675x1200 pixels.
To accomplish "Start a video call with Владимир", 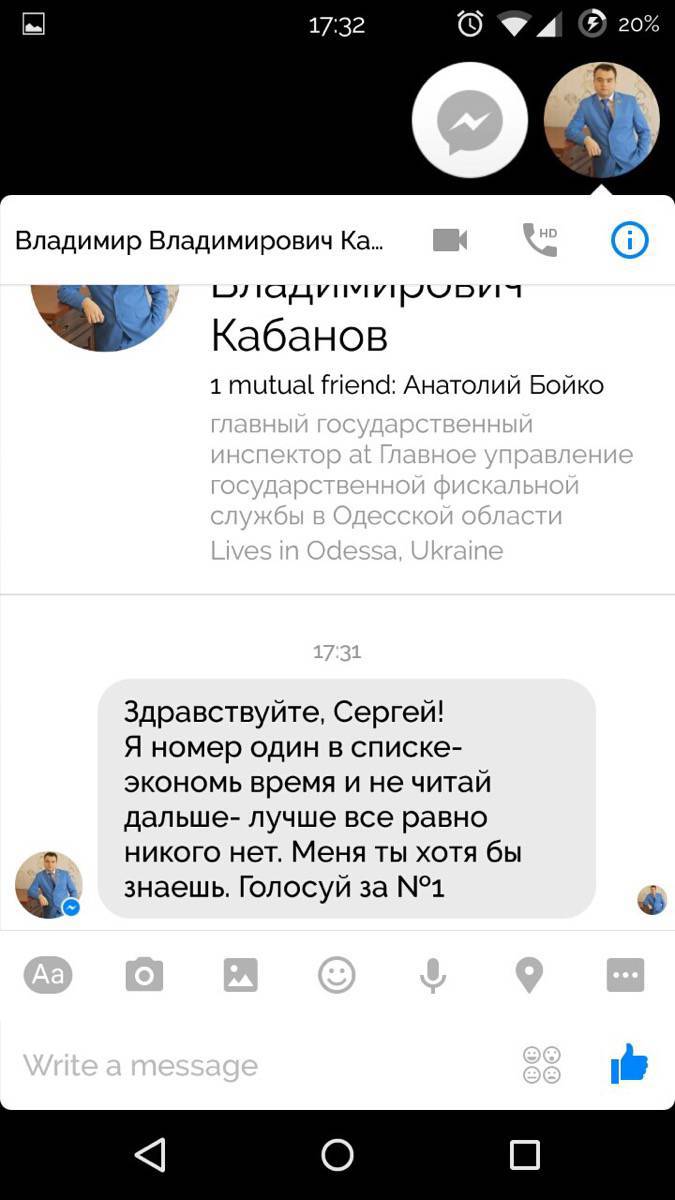I will (x=450, y=240).
